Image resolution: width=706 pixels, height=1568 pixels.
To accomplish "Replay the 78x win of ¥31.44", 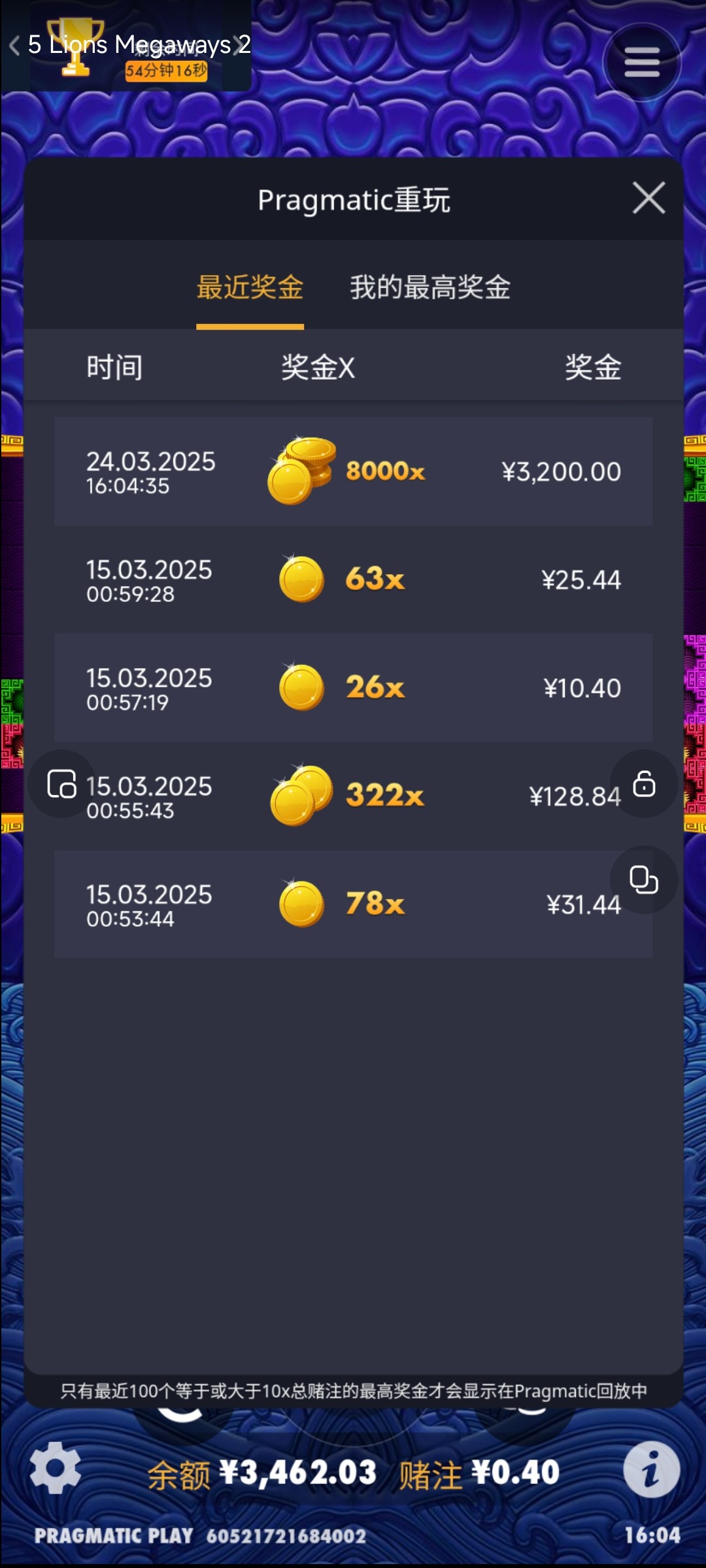I will (353, 904).
